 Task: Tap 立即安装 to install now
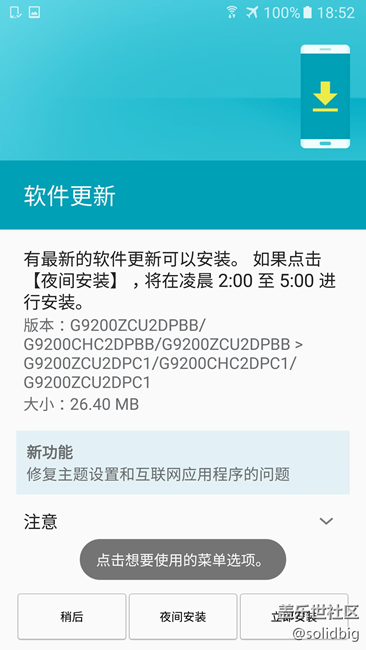[294, 616]
